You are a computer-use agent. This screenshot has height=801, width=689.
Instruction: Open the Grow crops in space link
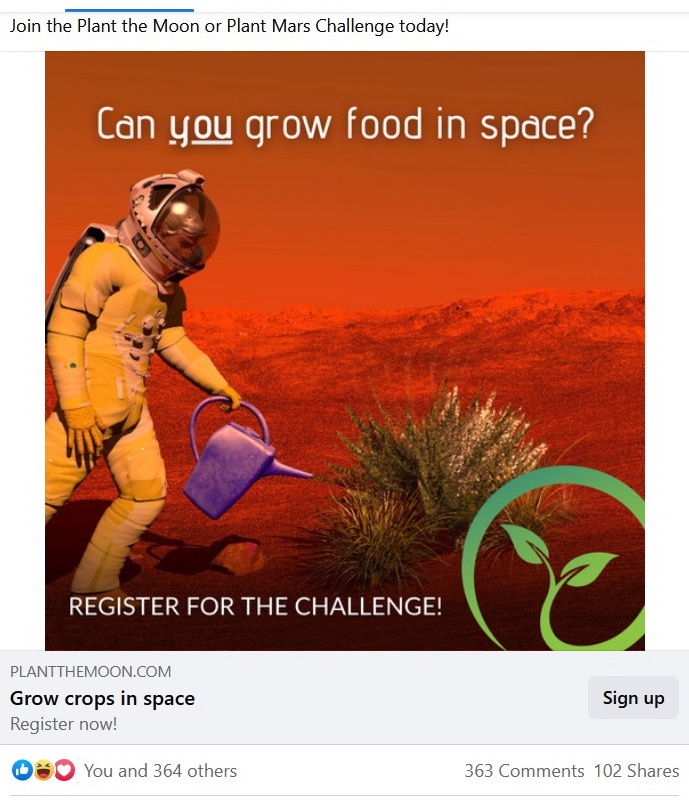coord(102,698)
